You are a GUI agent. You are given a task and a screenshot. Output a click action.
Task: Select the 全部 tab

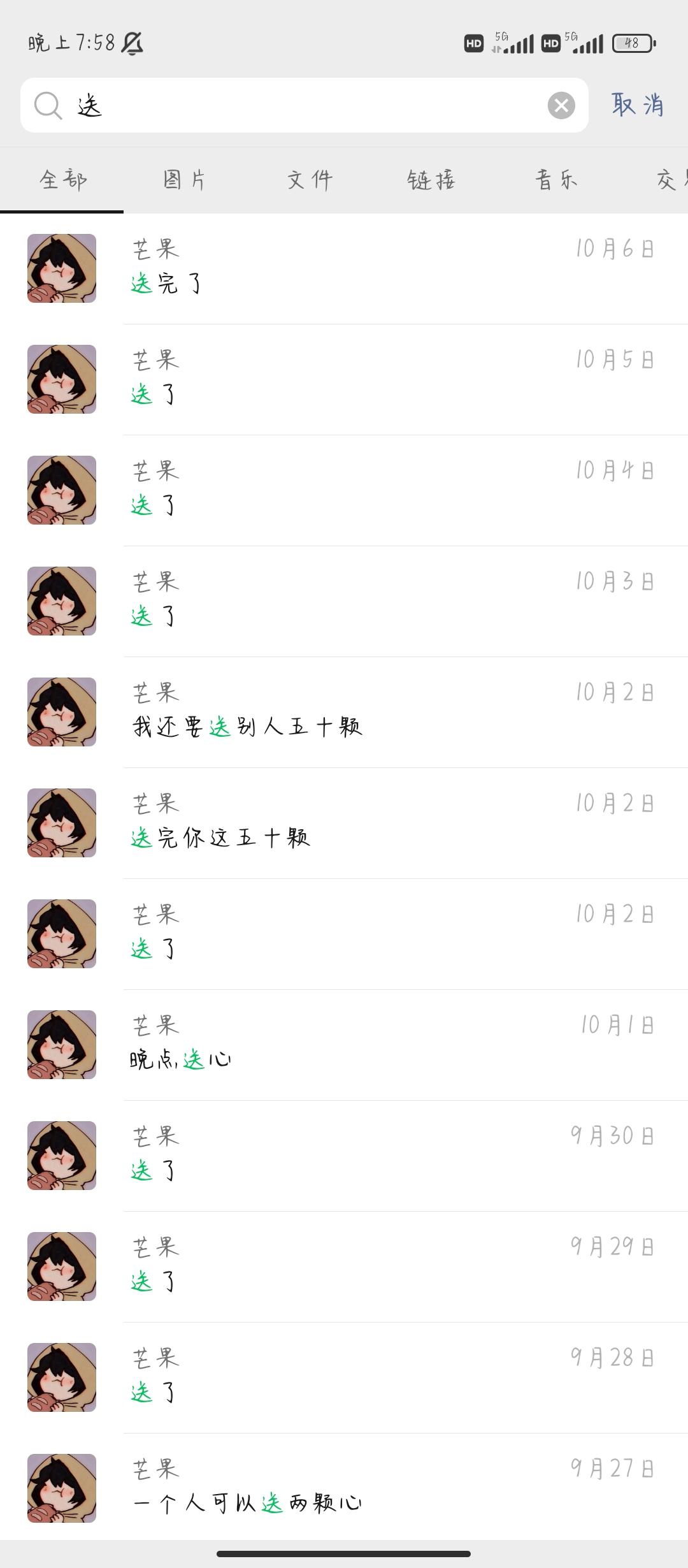[62, 180]
